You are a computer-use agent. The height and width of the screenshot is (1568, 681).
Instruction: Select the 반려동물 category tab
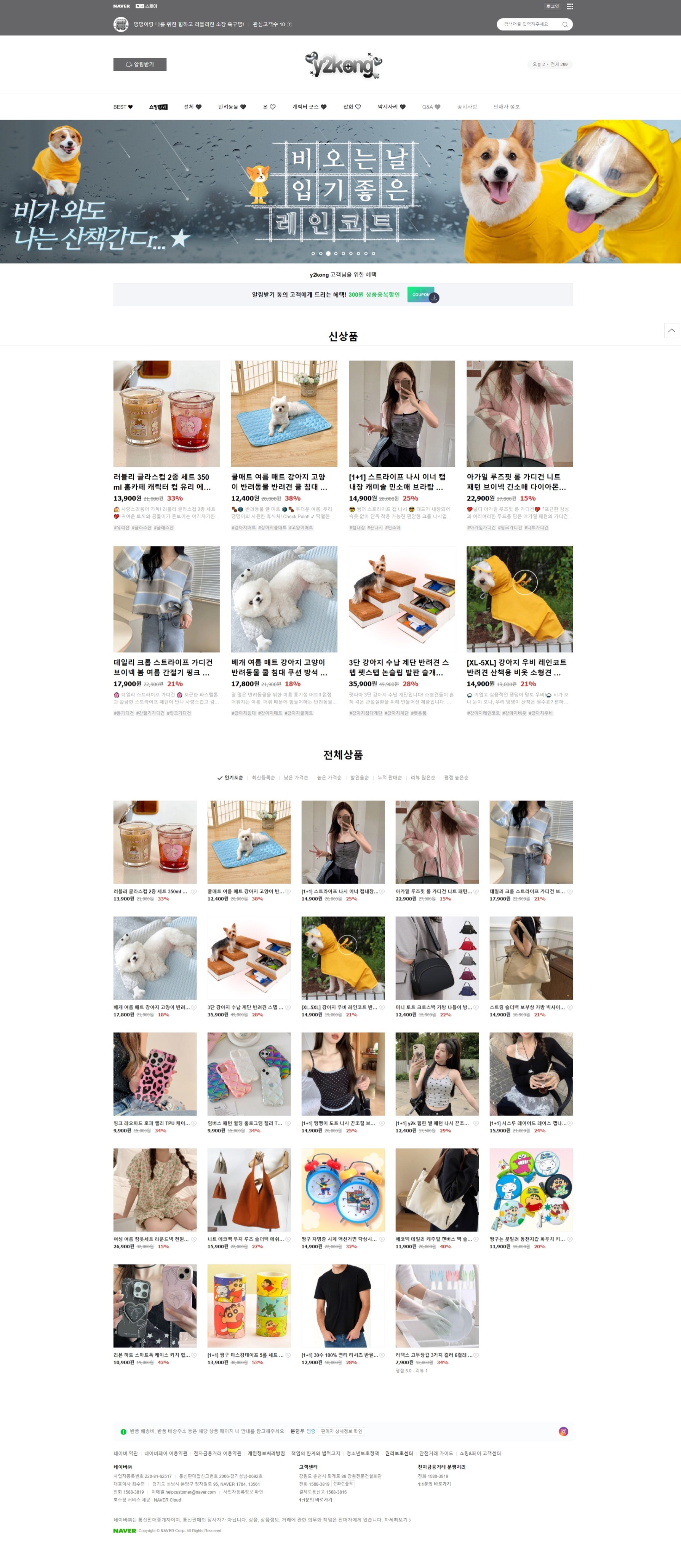tap(232, 107)
